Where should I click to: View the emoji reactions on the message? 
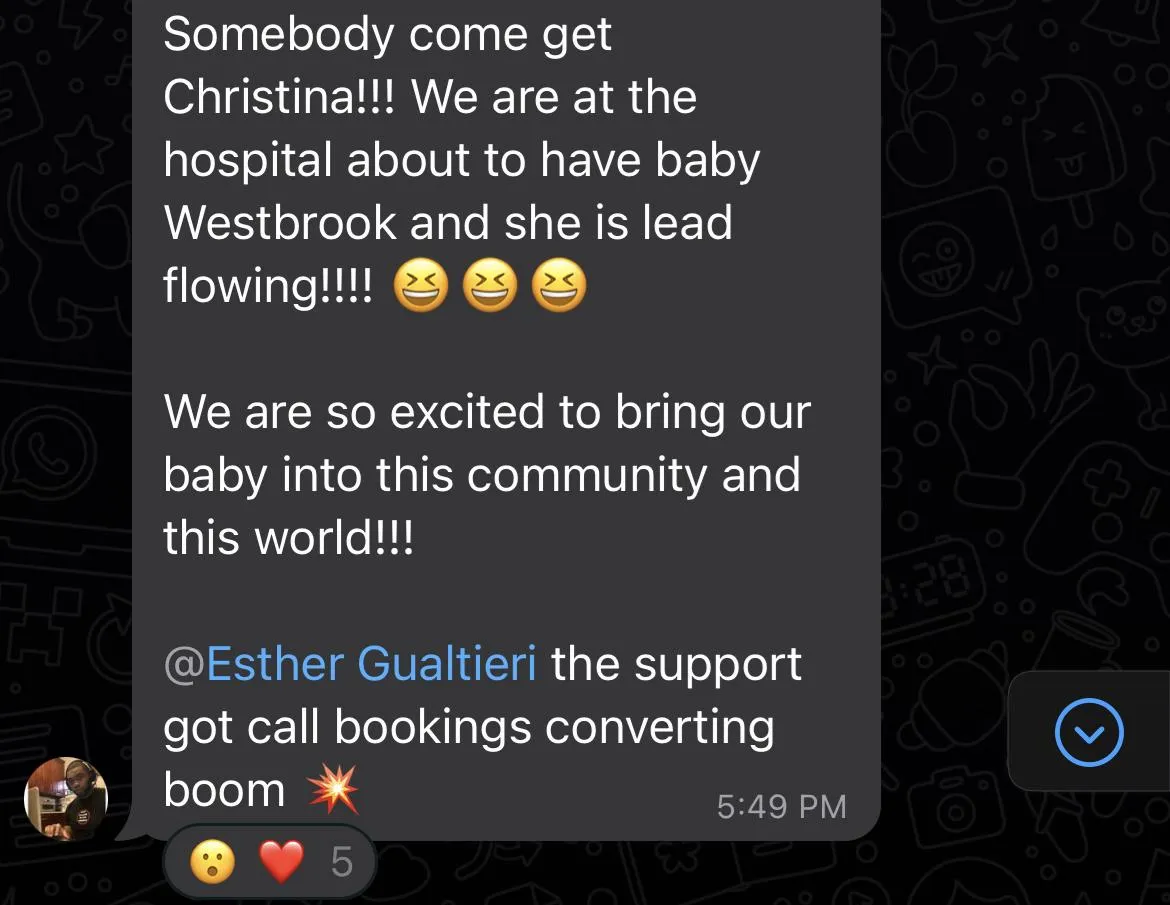point(269,862)
